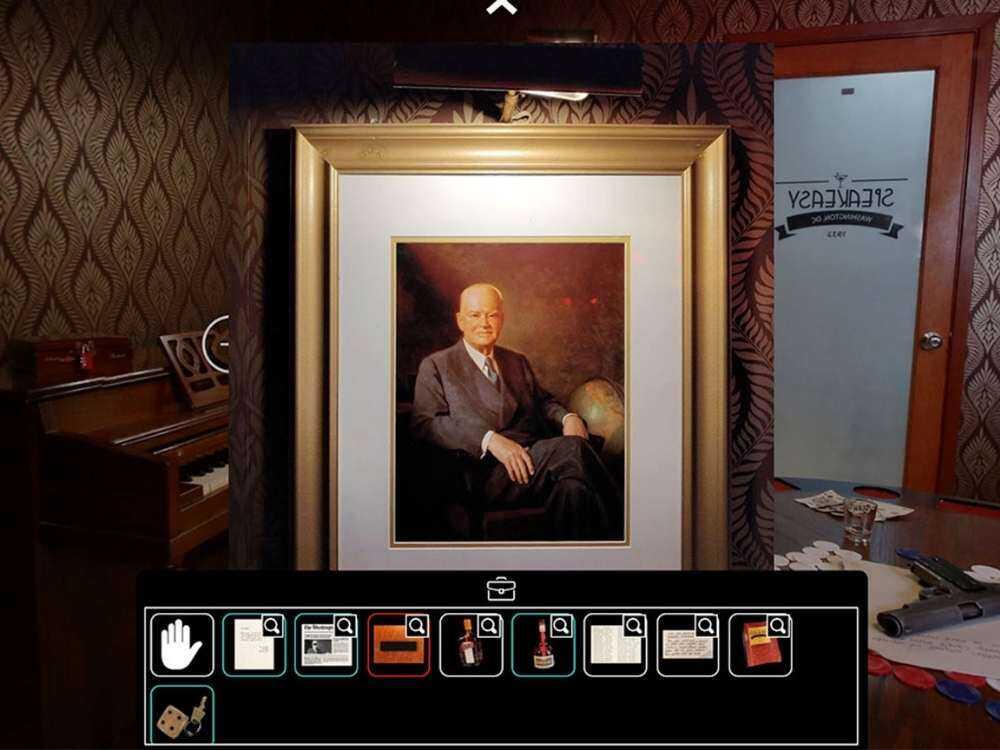Toggle the briefcase inventory panel
1000x750 pixels.
click(501, 588)
